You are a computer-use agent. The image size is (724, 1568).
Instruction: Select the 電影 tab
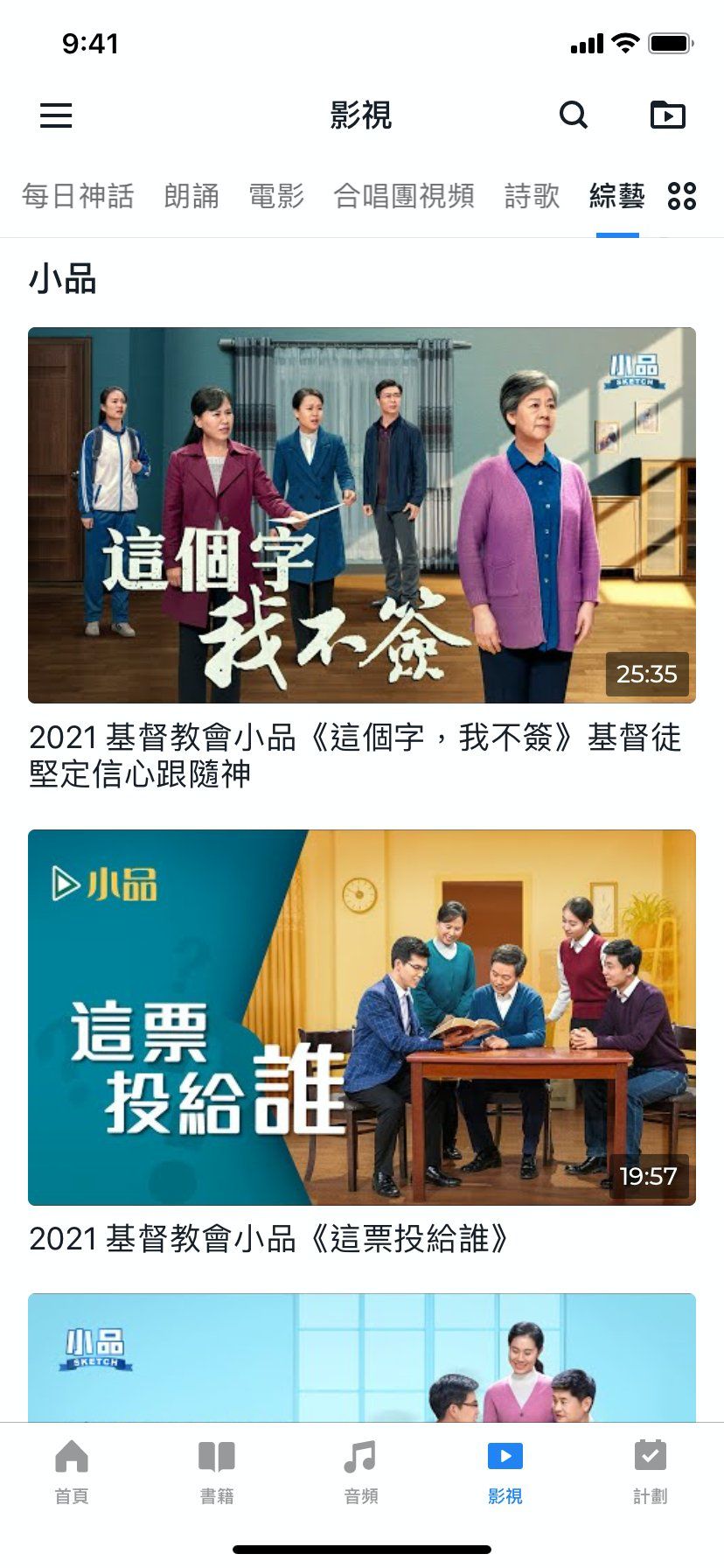[x=276, y=196]
